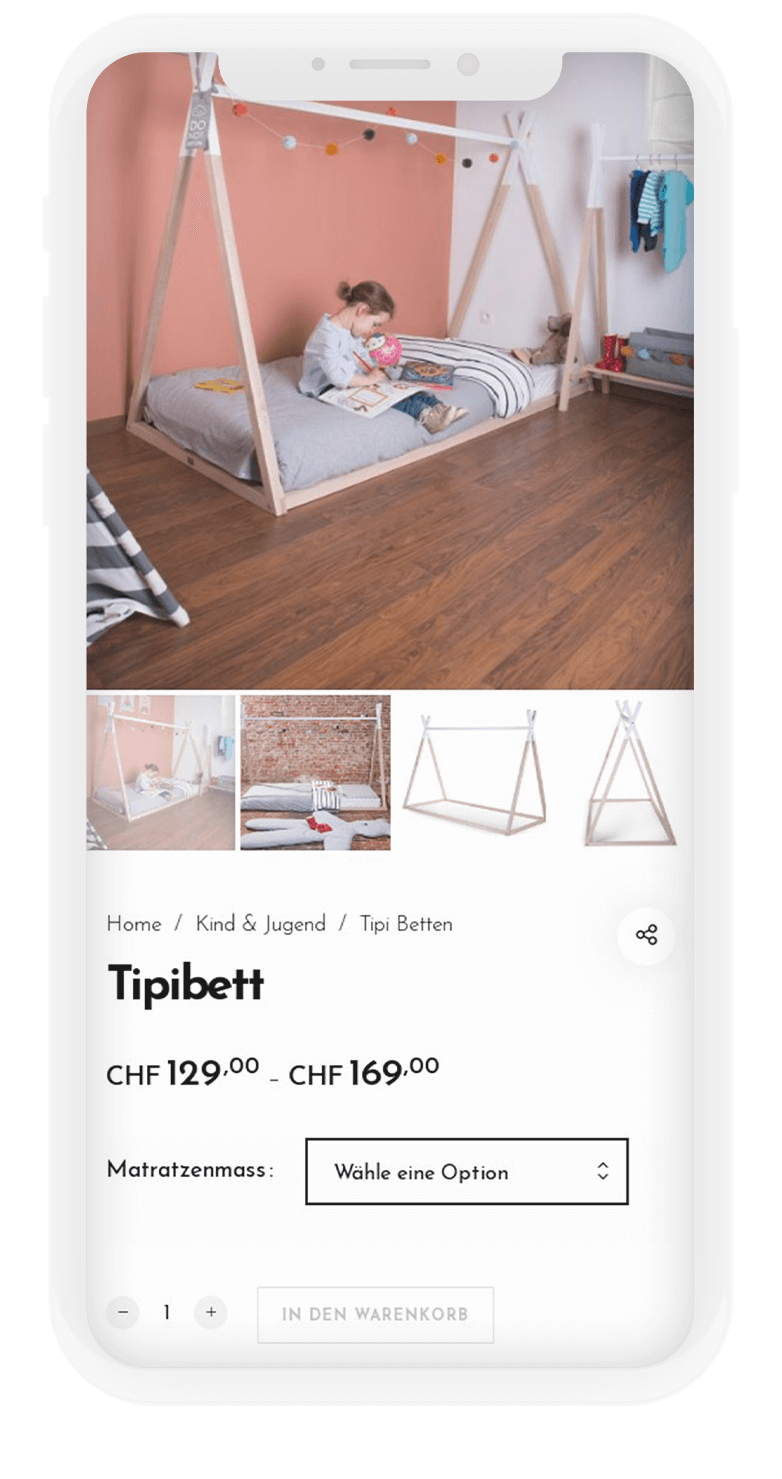
Task: Select thumbnail with girl reading on the bed
Action: 161,772
